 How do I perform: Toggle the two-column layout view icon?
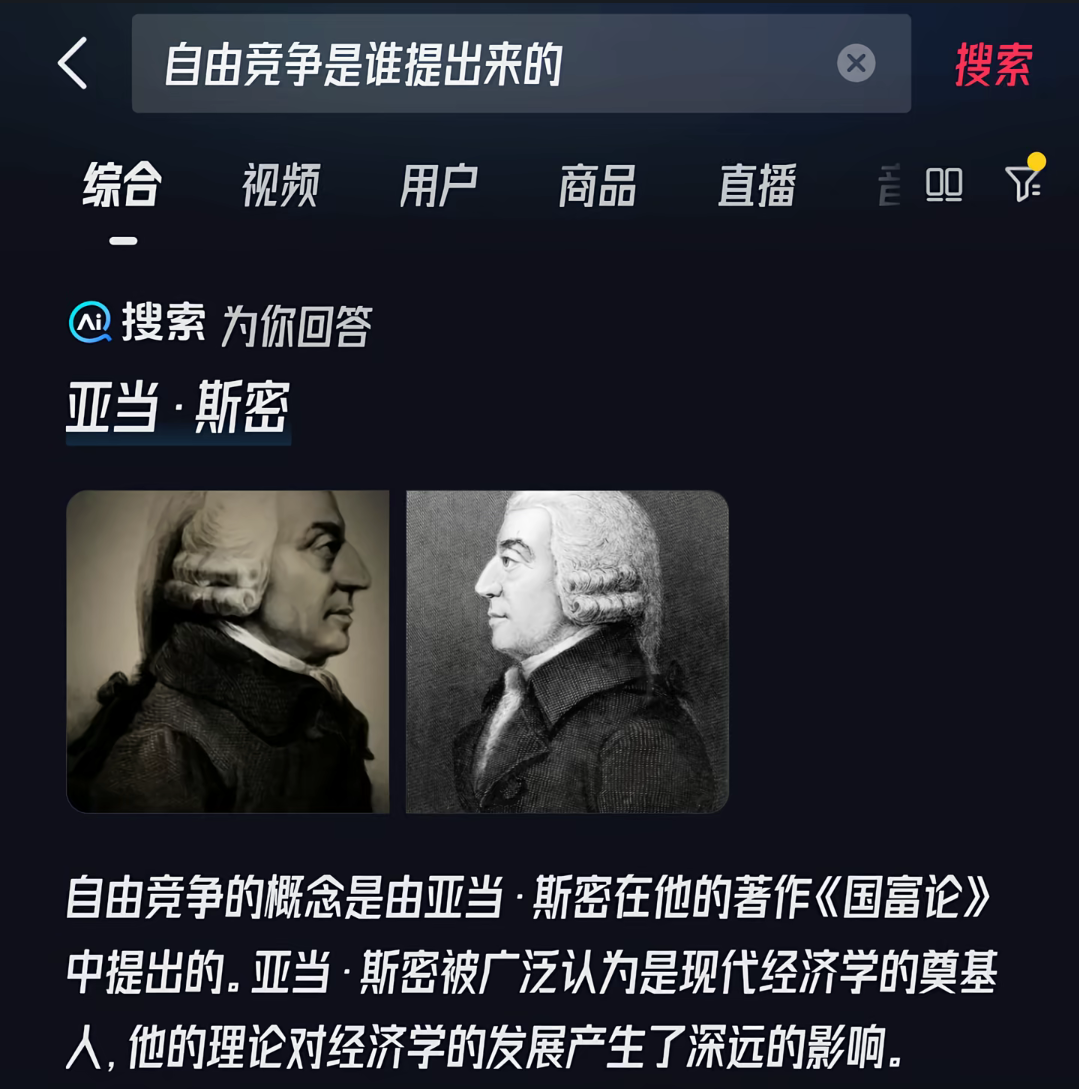click(x=944, y=185)
